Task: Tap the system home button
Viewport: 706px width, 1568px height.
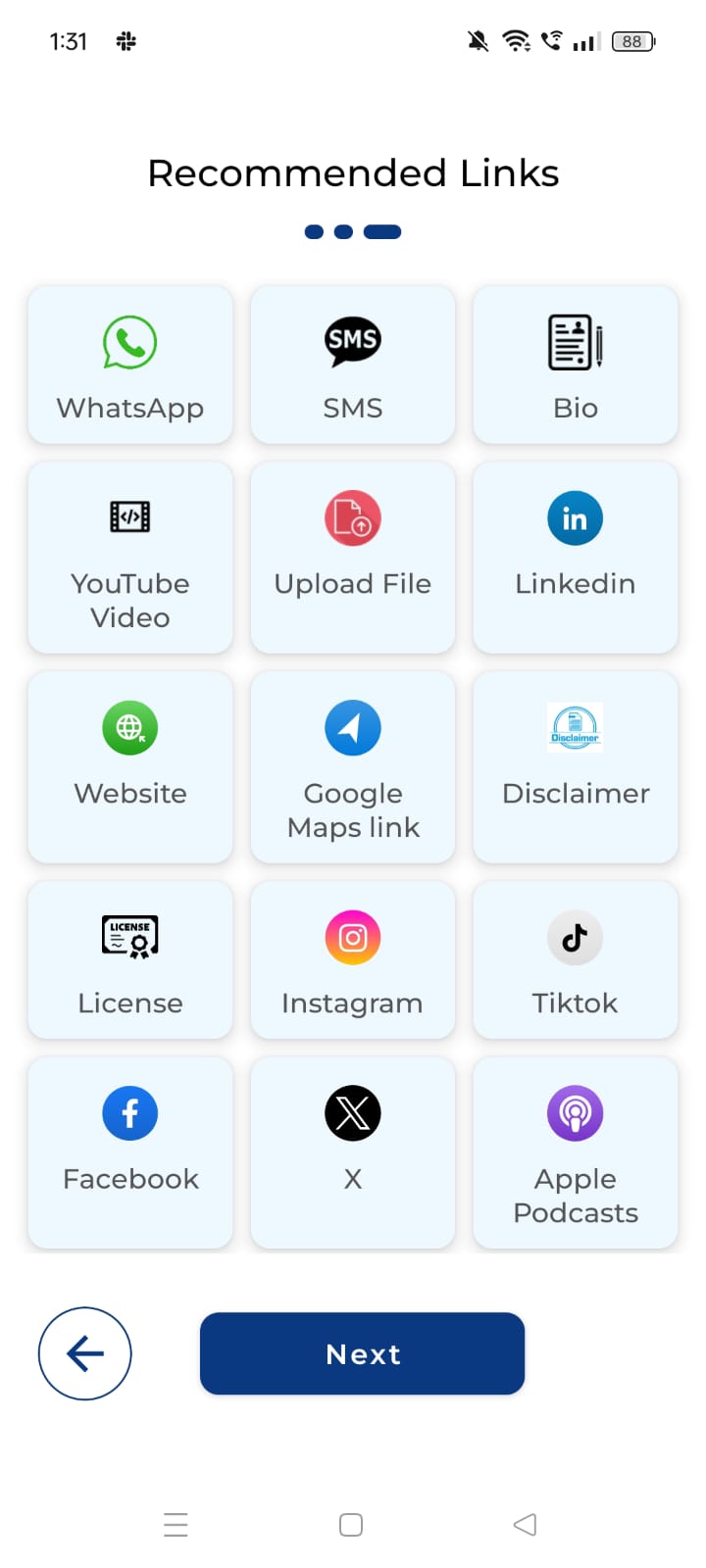Action: [351, 1525]
